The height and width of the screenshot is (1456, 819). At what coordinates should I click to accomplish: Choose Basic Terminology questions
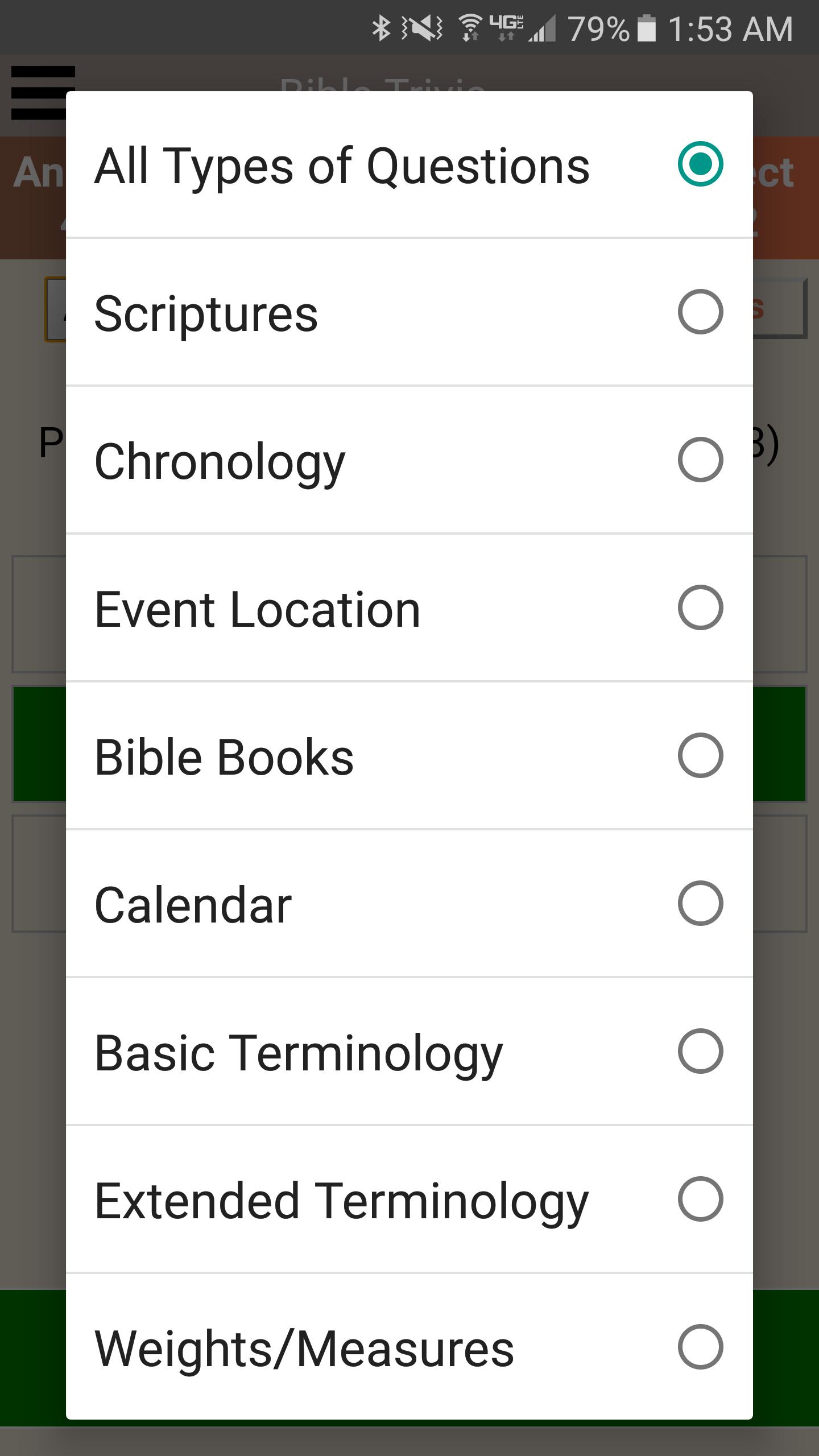[x=701, y=1052]
